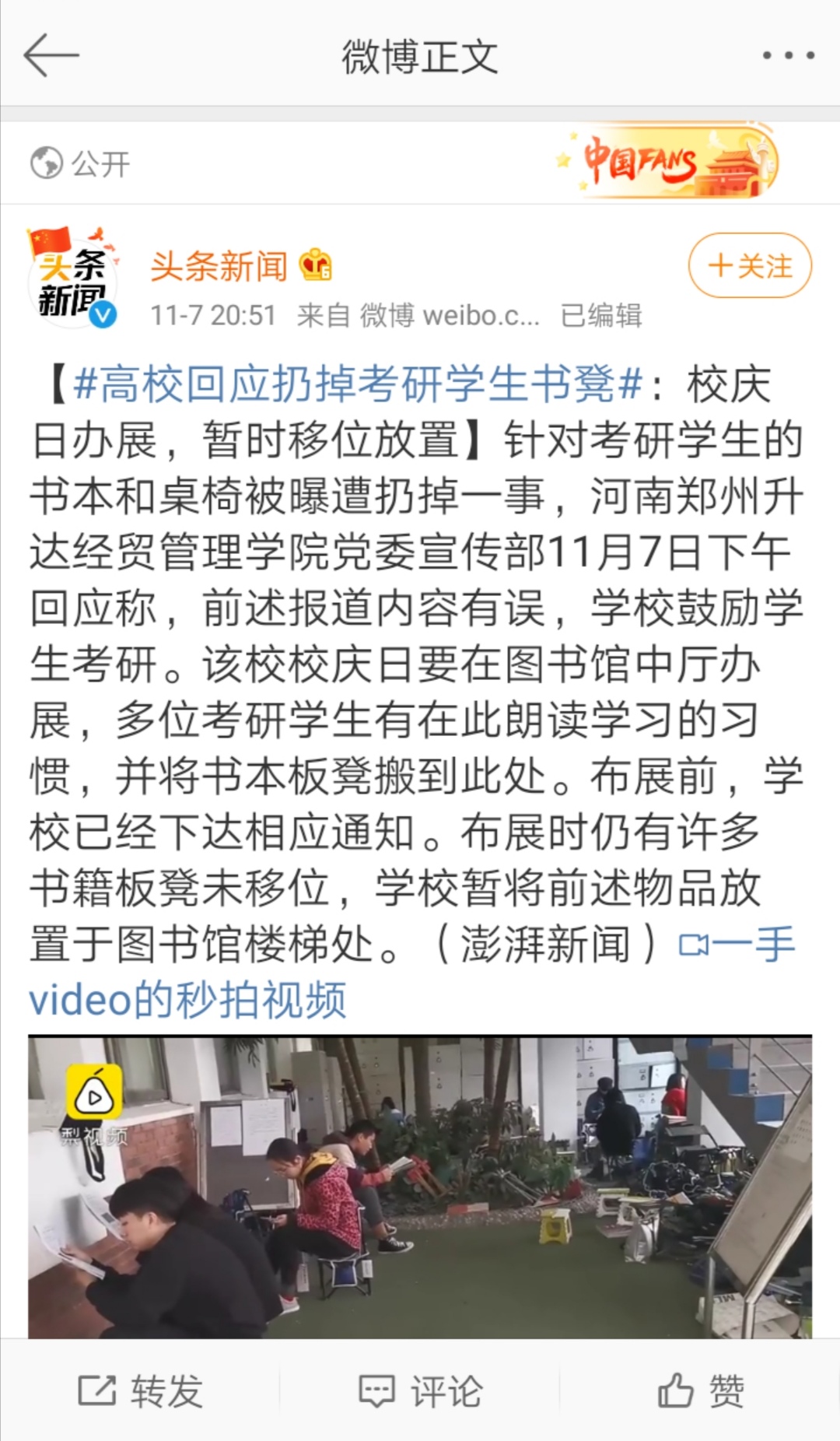Viewport: 840px width, 1441px height.
Task: Repost with the 转发 button
Action: [x=141, y=1390]
